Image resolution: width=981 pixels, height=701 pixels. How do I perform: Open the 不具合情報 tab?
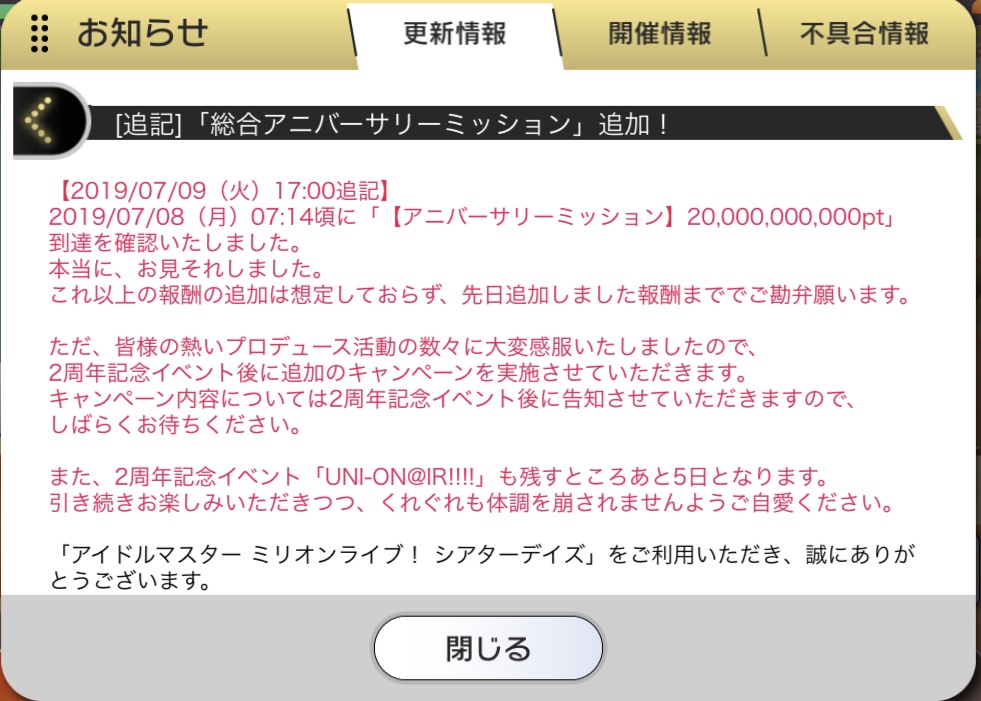865,34
